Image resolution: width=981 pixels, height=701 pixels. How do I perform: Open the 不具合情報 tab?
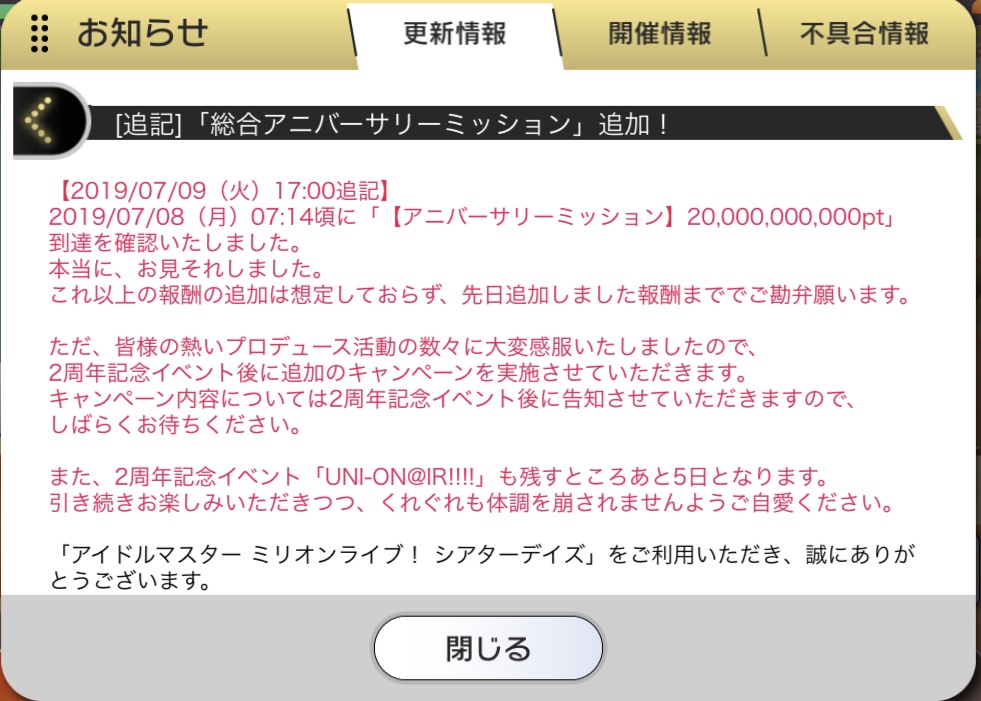865,34
